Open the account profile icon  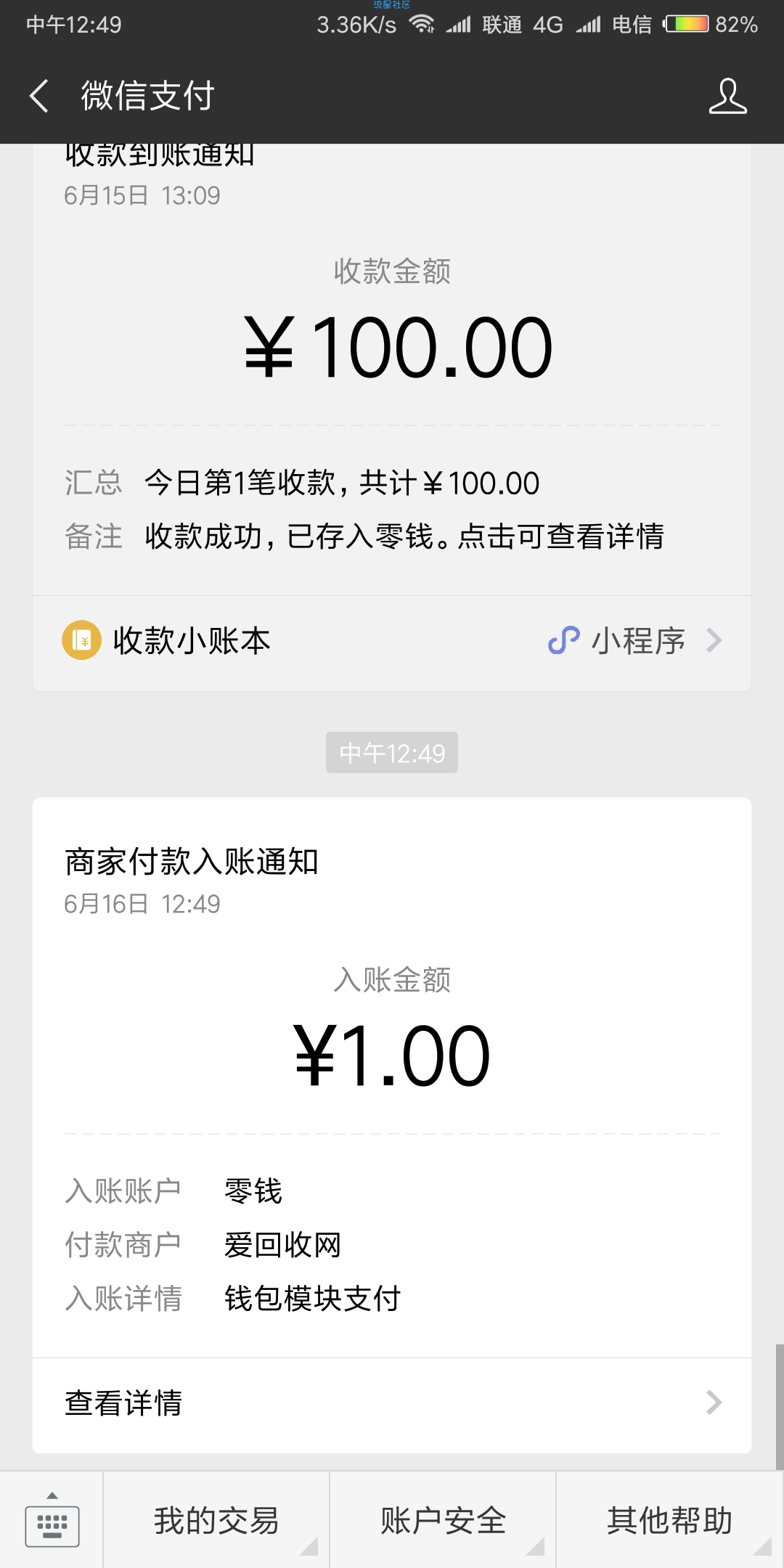(727, 96)
